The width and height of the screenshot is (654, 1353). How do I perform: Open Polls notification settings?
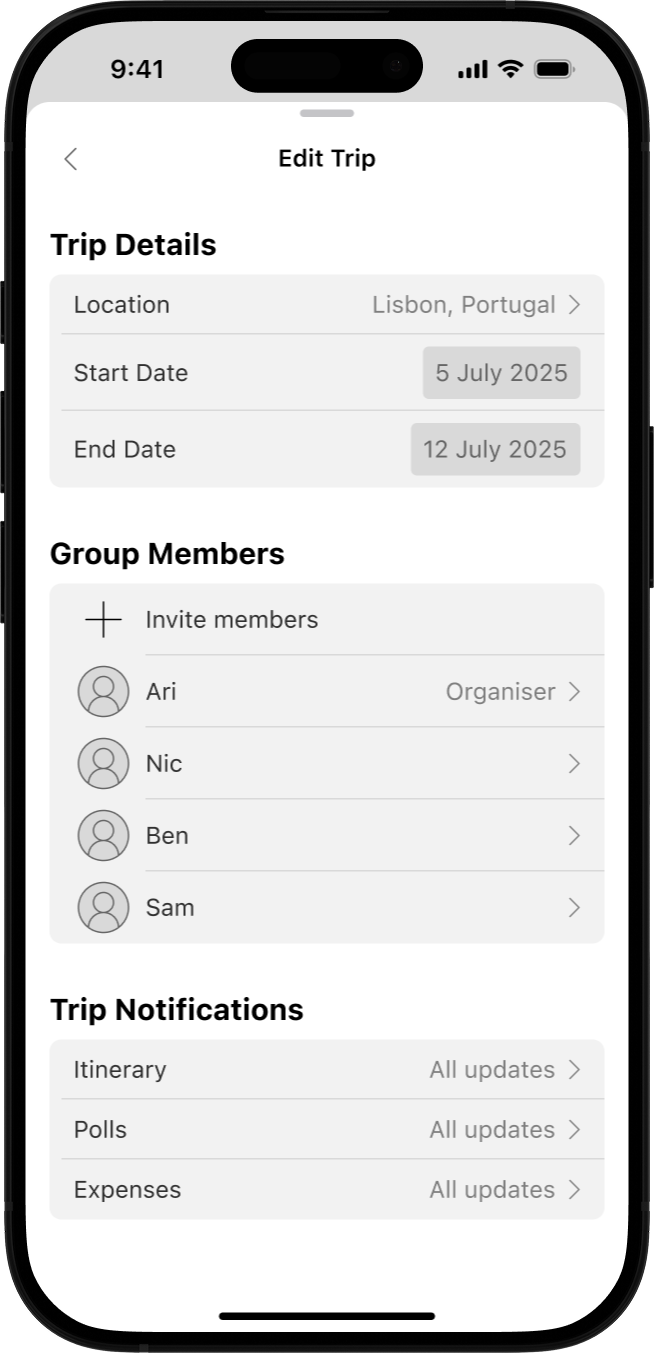point(327,1129)
